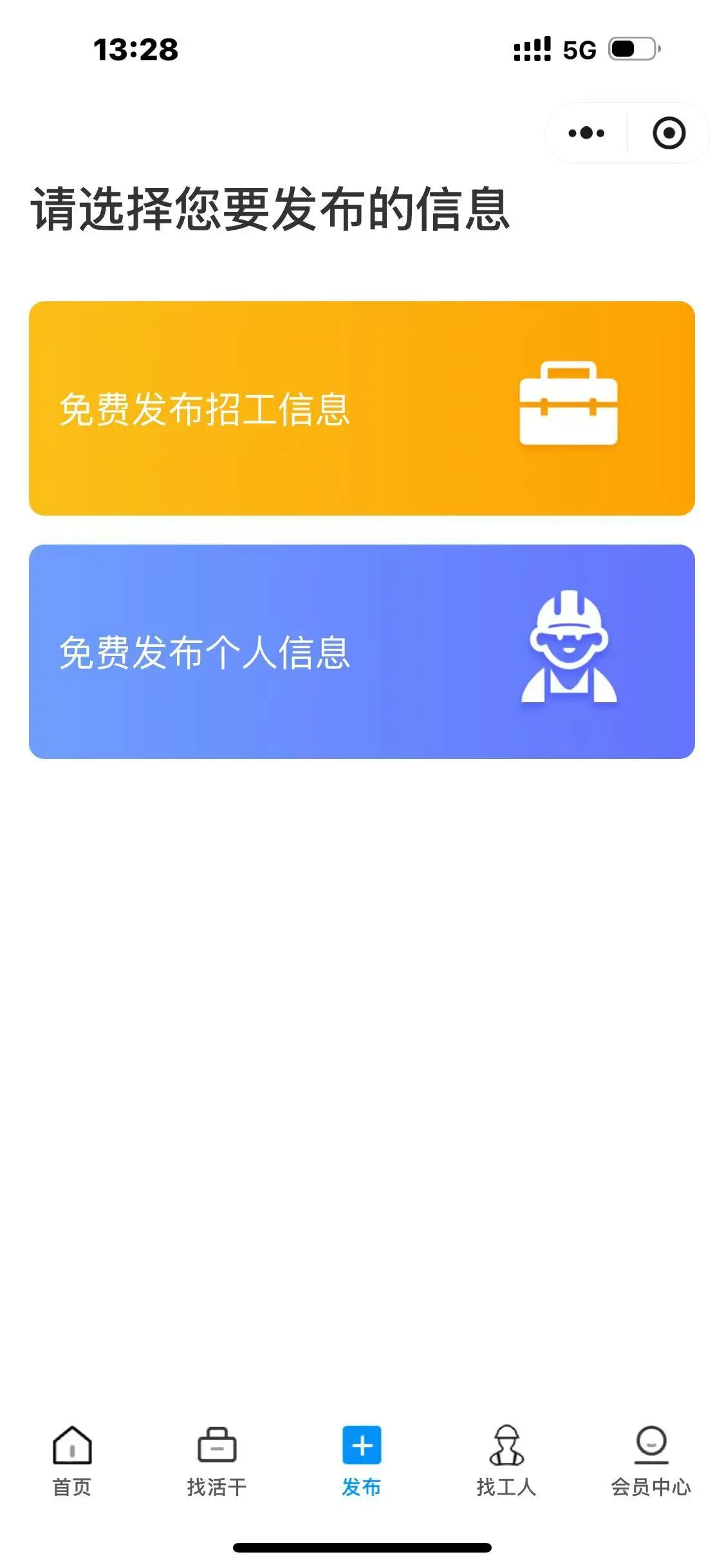The height and width of the screenshot is (1568, 724).
Task: Tap the 发布 tab
Action: pos(362,1460)
